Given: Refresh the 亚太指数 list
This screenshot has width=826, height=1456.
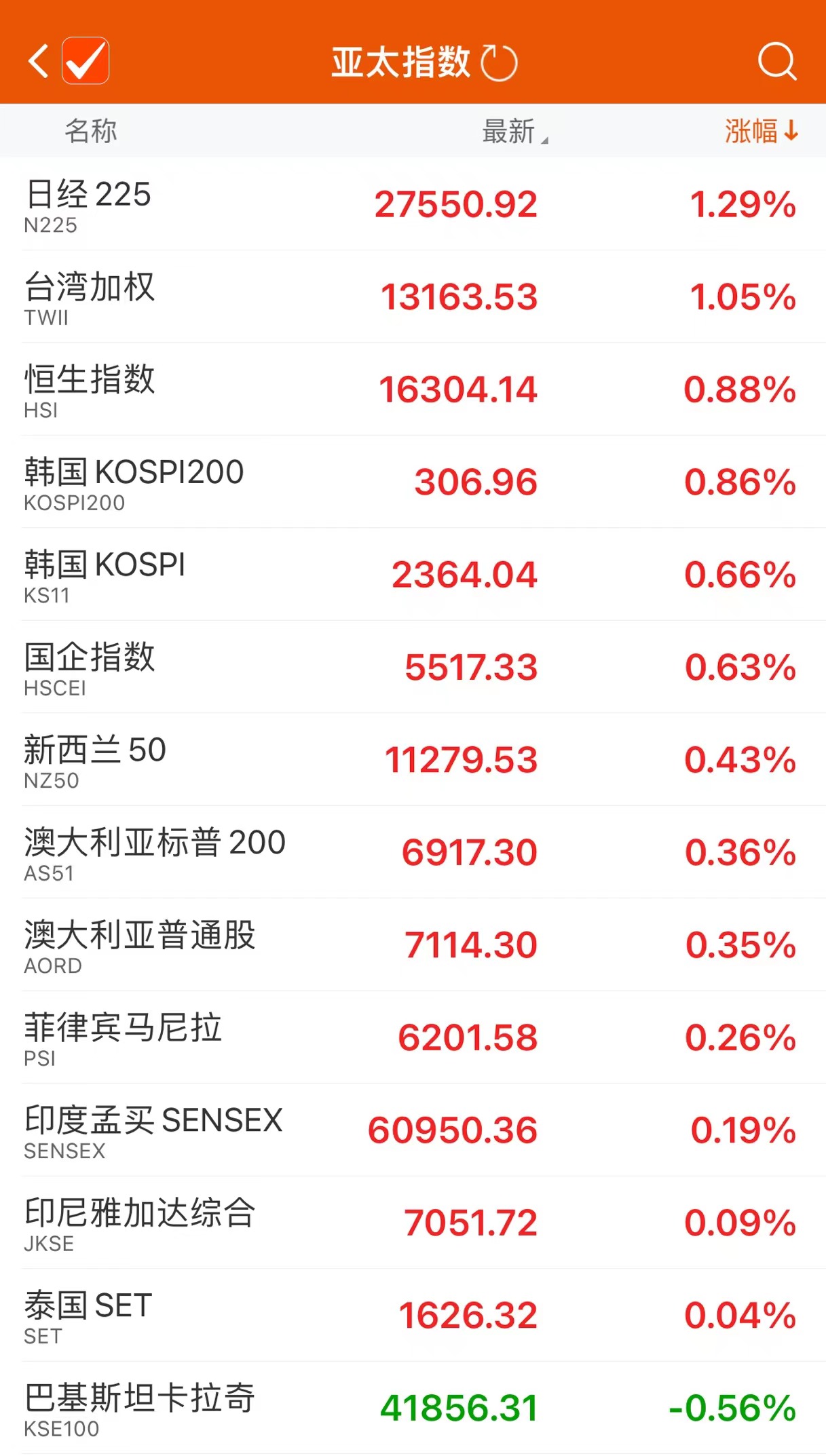Looking at the screenshot, I should coord(499,63).
